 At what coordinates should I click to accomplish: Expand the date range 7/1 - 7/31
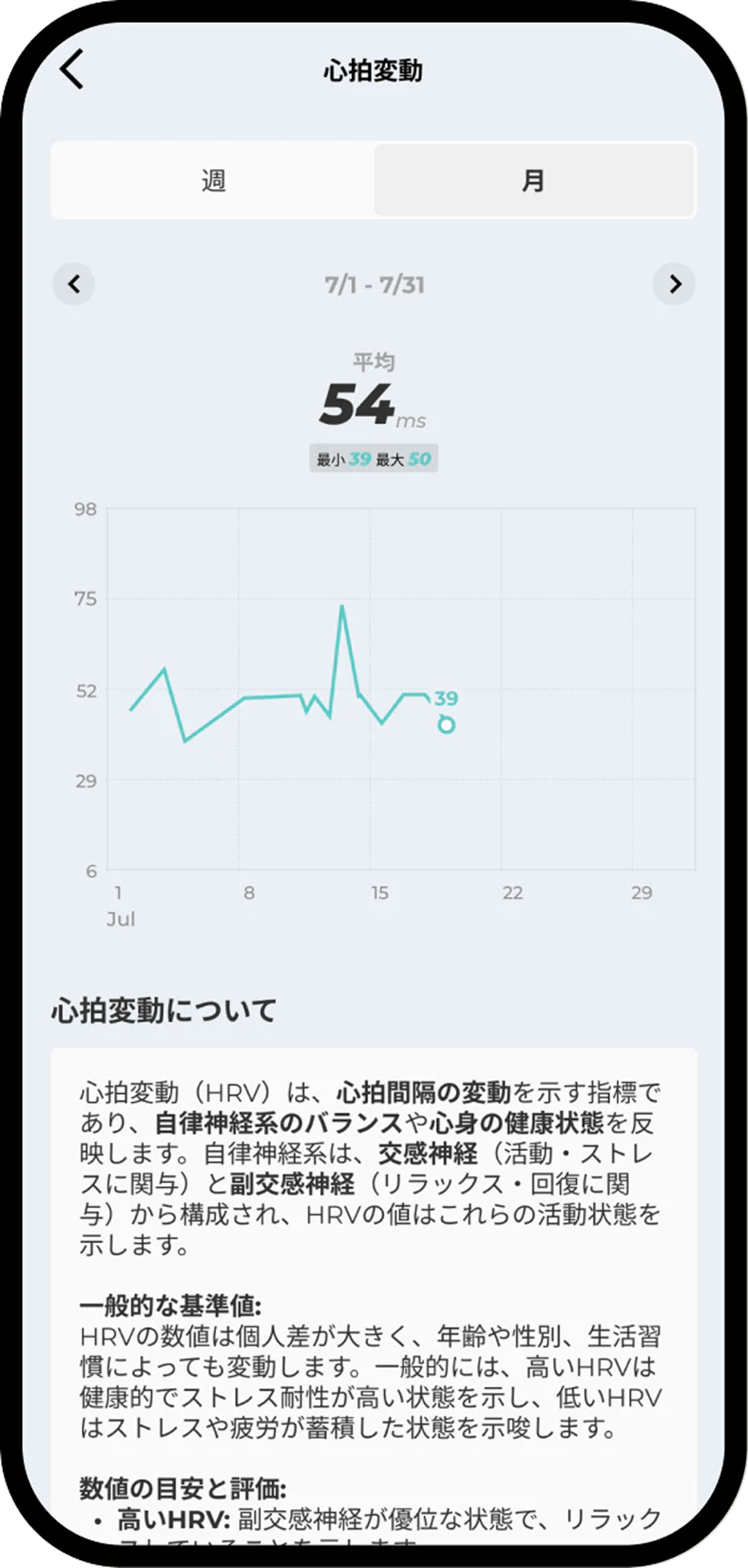[x=374, y=284]
